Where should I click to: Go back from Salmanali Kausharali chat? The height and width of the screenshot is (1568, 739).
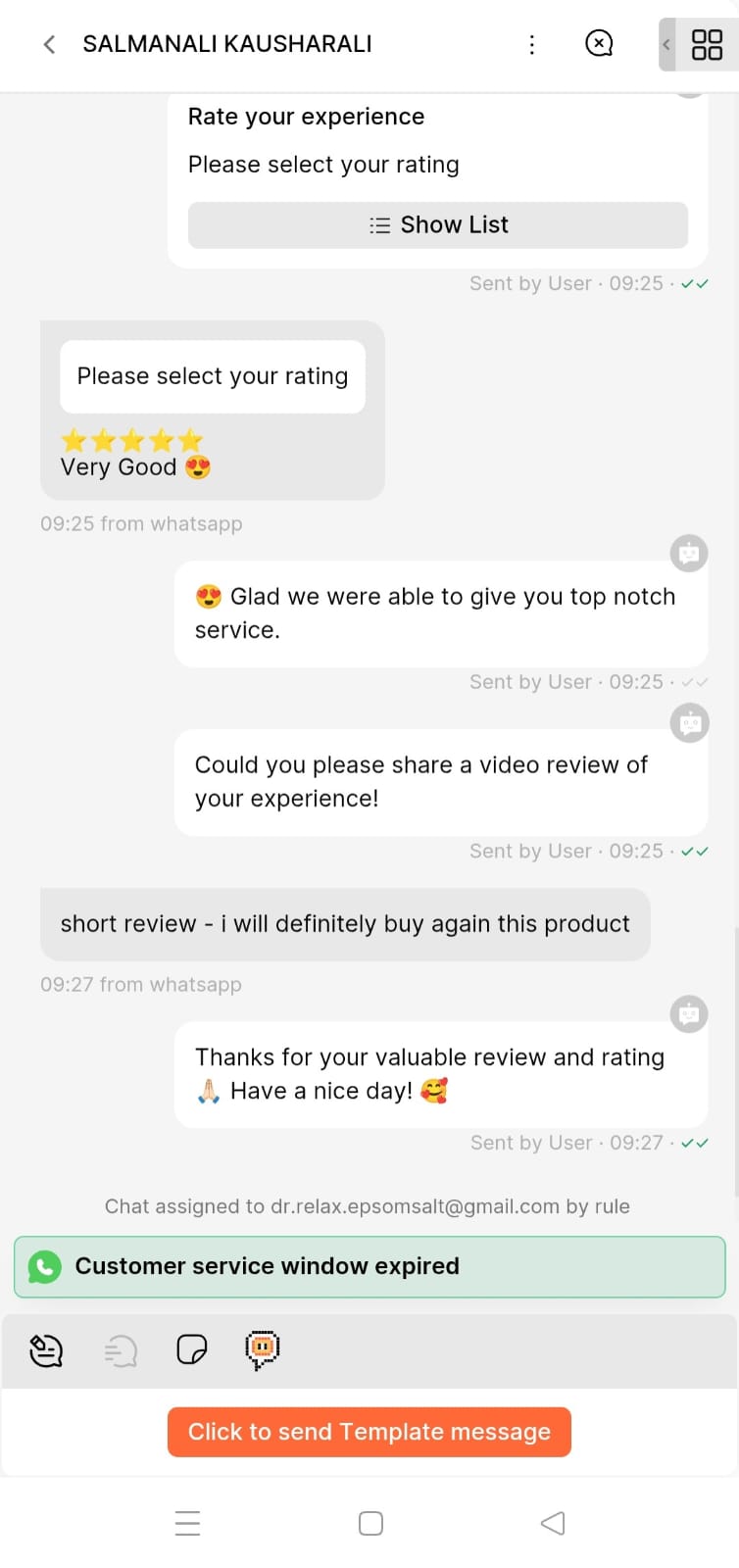coord(49,44)
